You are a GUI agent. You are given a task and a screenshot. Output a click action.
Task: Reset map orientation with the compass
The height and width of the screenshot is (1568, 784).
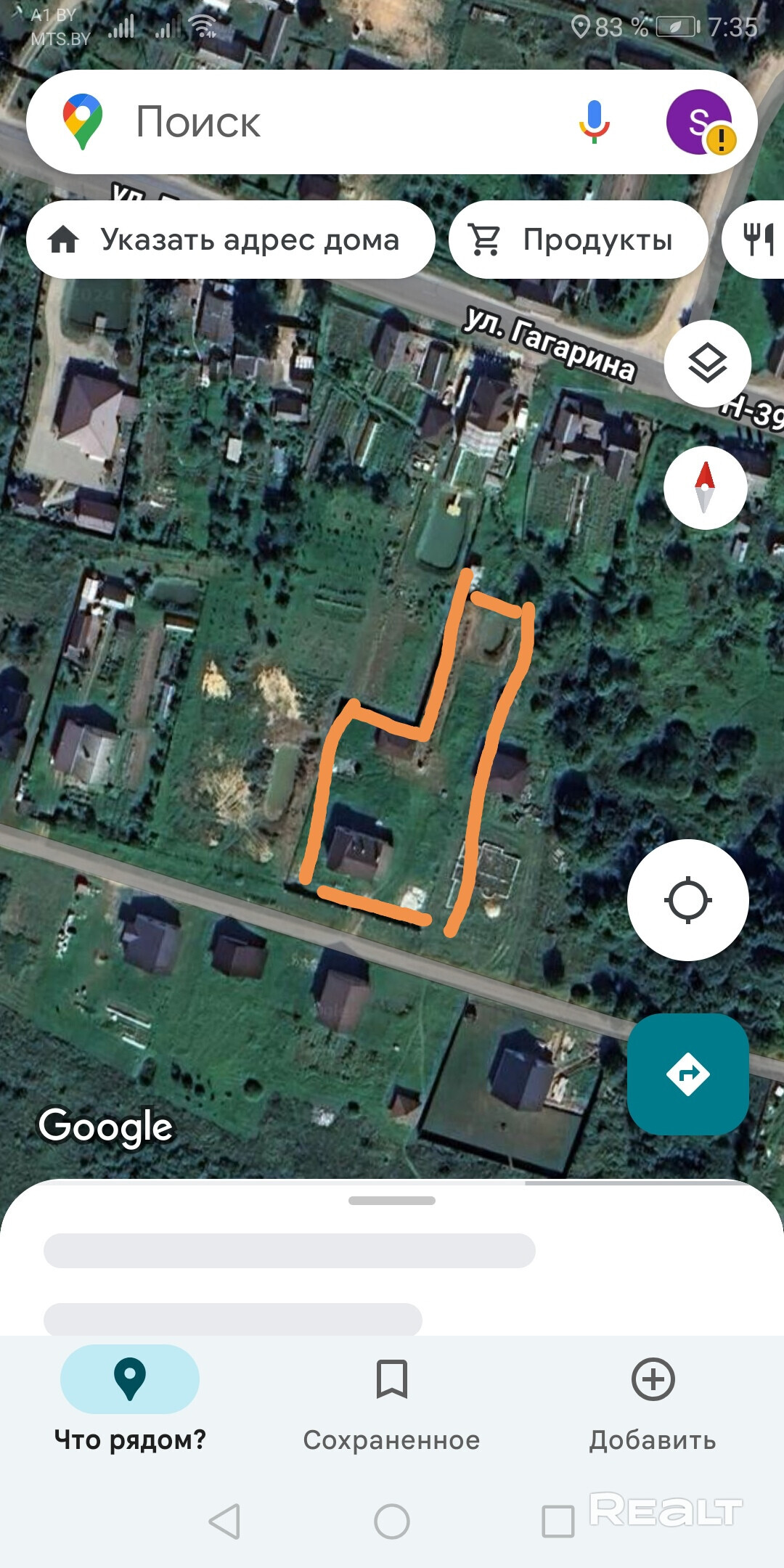(x=705, y=487)
